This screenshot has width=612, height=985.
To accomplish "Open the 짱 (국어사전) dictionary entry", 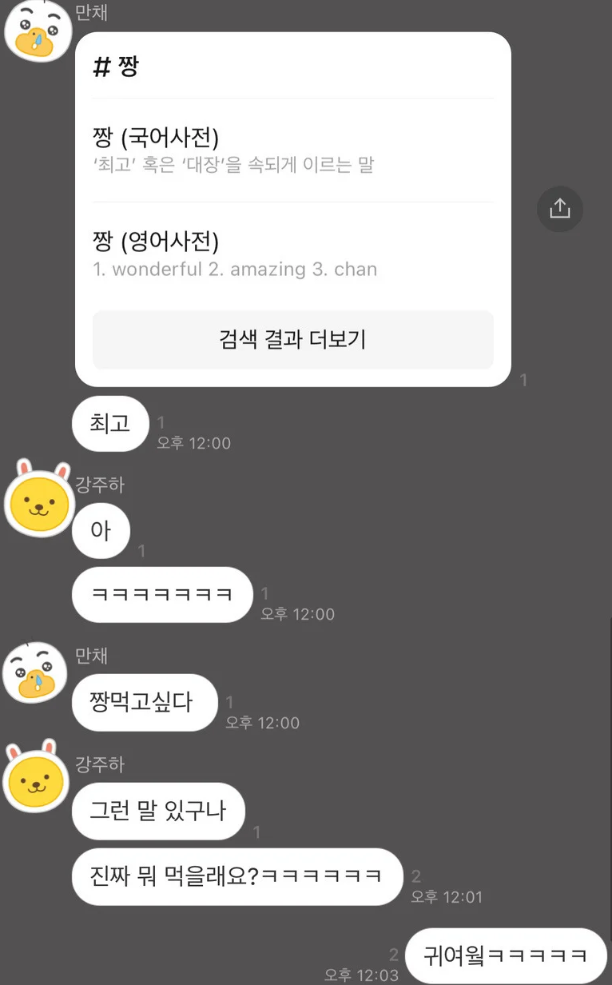I will [293, 150].
